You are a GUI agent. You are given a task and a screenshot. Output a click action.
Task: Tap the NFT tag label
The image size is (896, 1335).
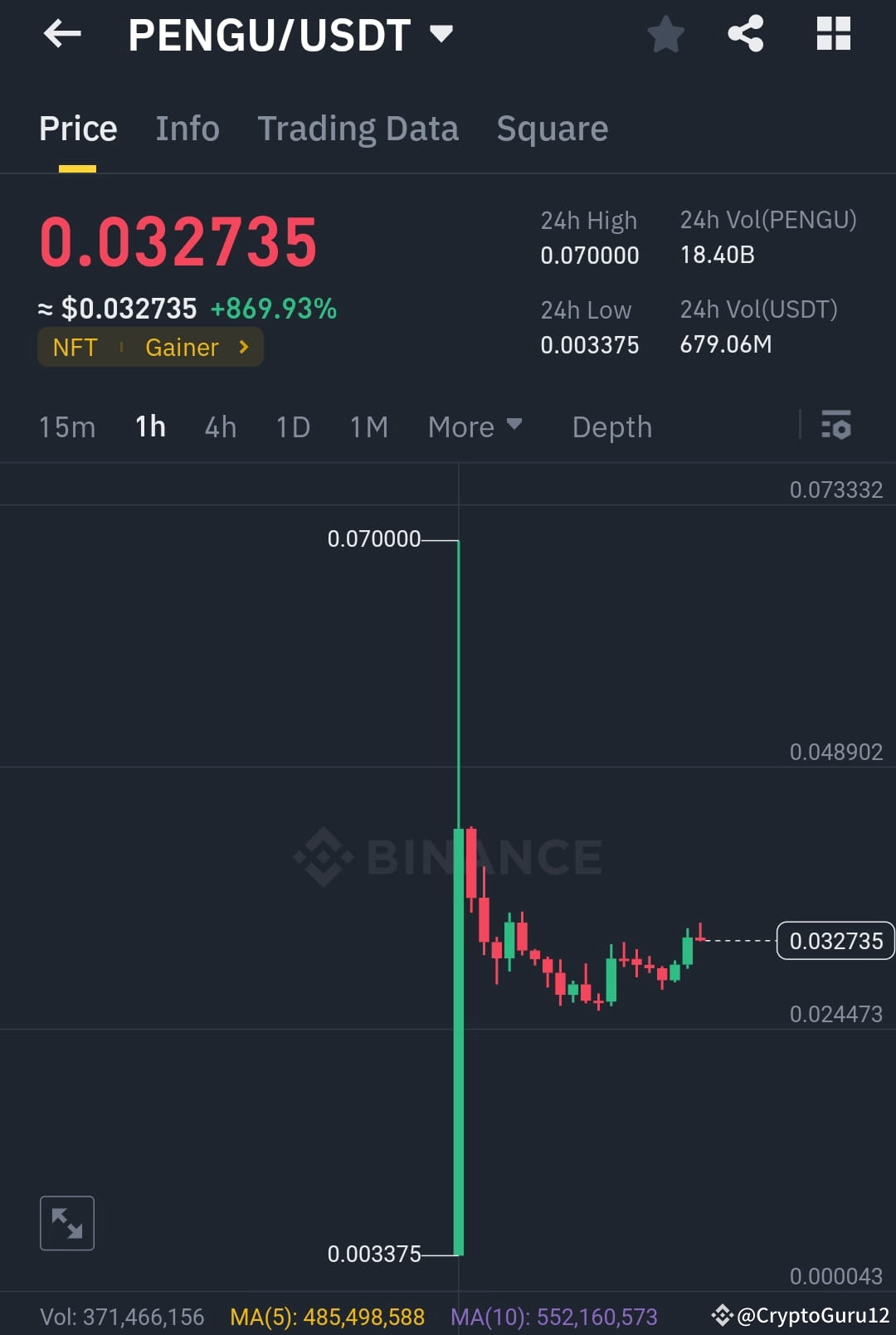pyautogui.click(x=75, y=347)
